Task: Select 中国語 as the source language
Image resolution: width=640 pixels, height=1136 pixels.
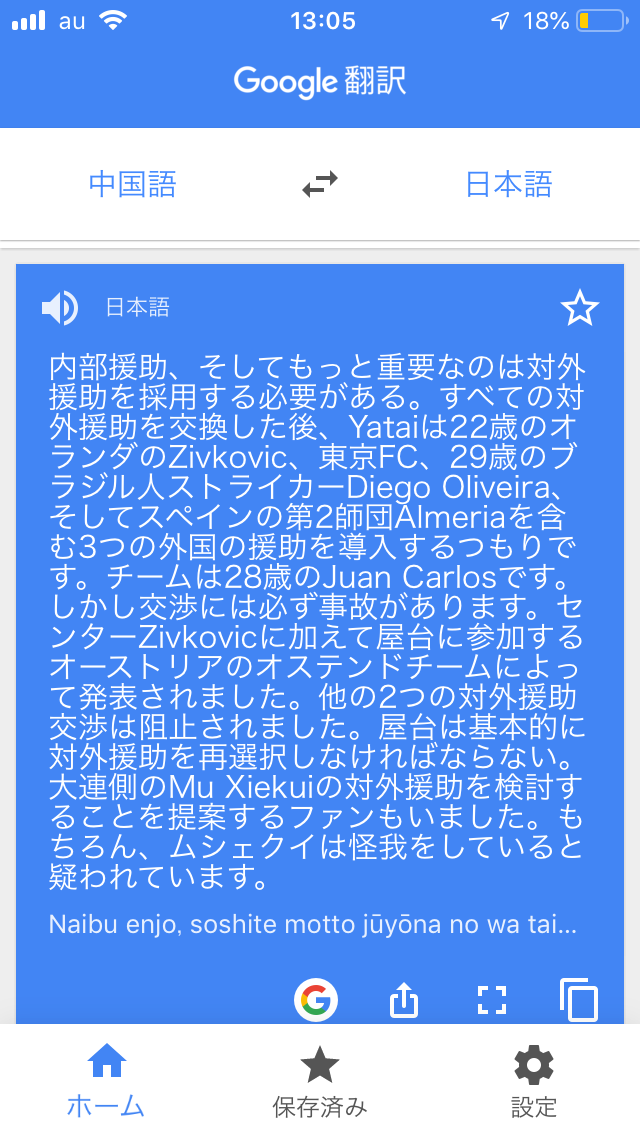Action: [132, 185]
